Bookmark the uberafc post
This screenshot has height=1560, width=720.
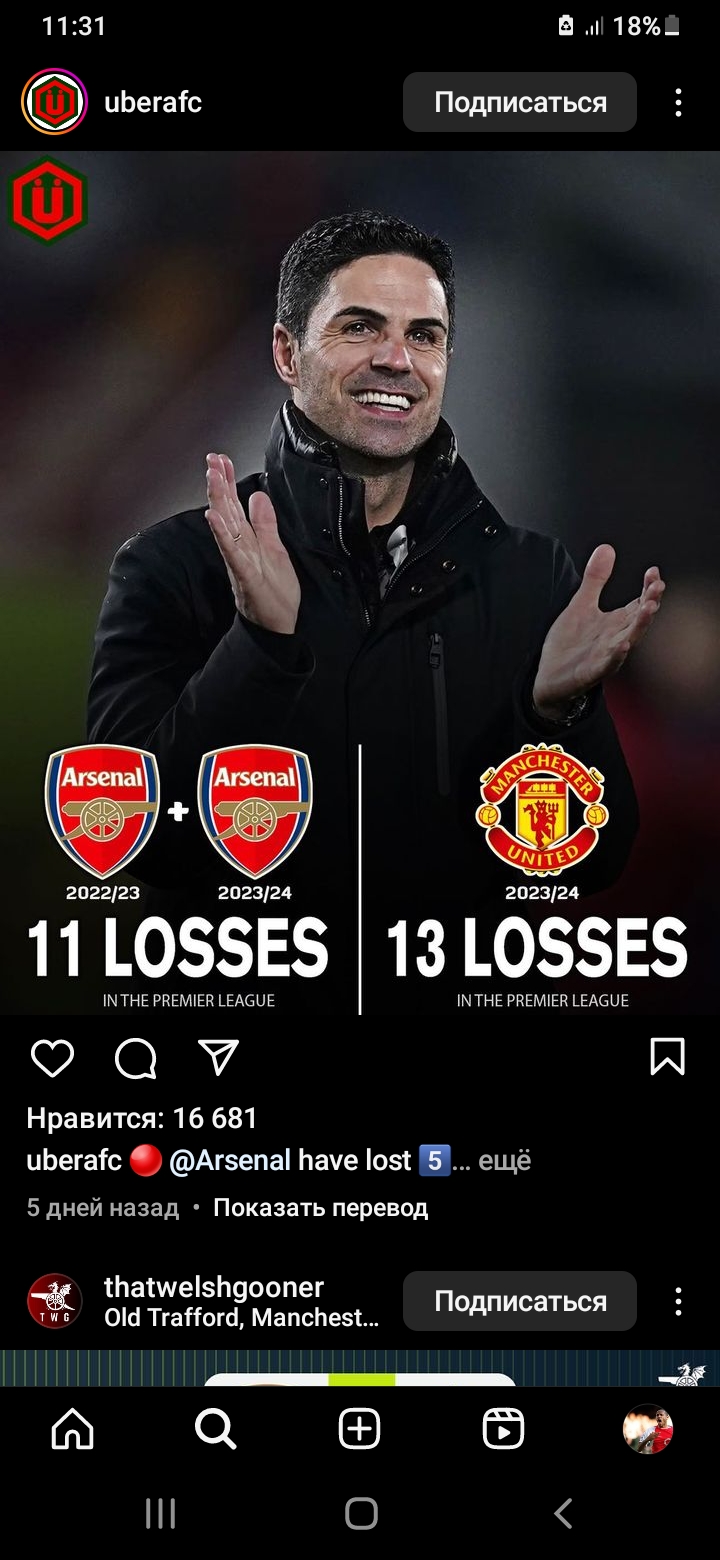point(667,1057)
